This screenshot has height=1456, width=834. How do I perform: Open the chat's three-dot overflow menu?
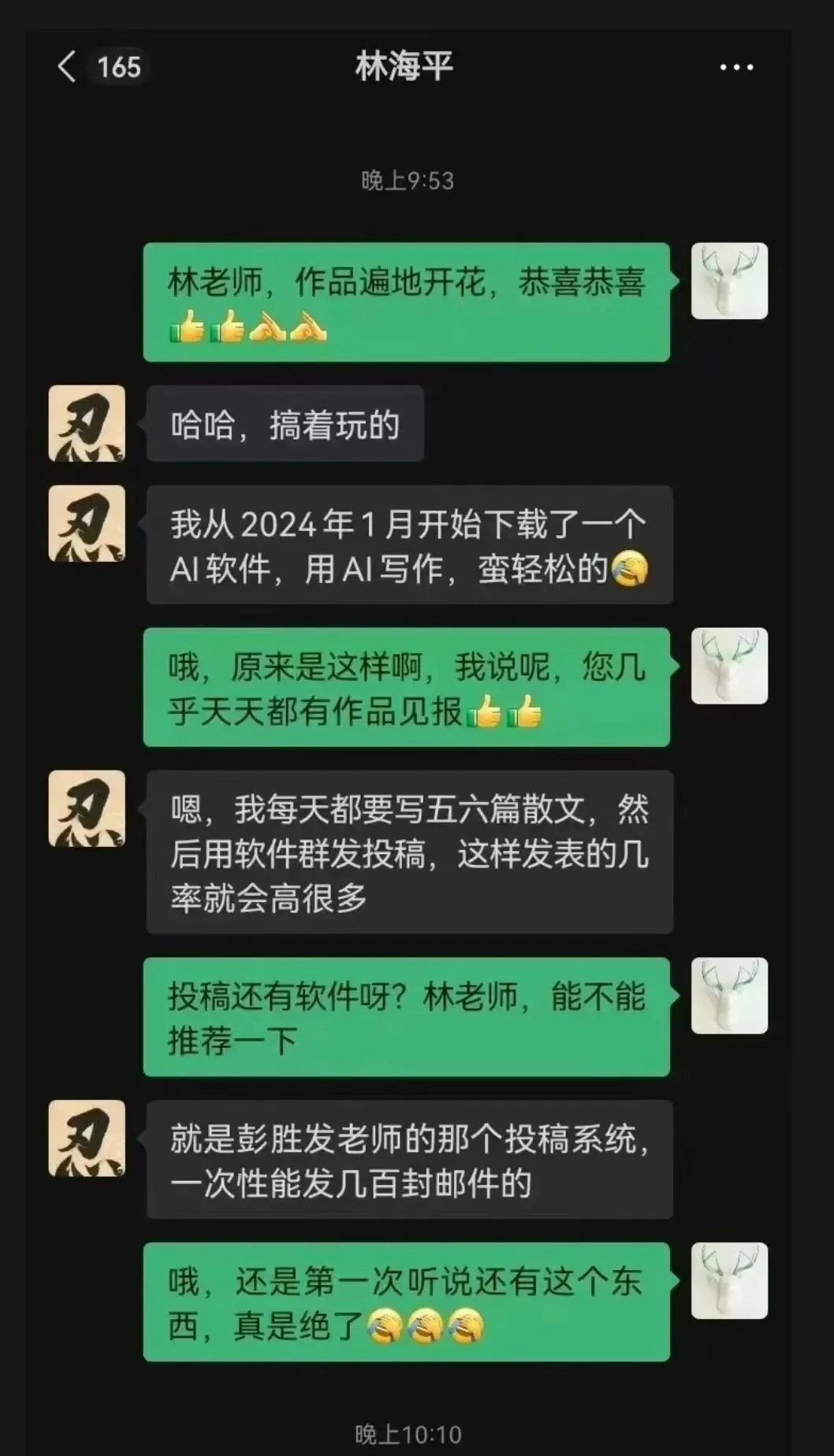click(x=736, y=68)
